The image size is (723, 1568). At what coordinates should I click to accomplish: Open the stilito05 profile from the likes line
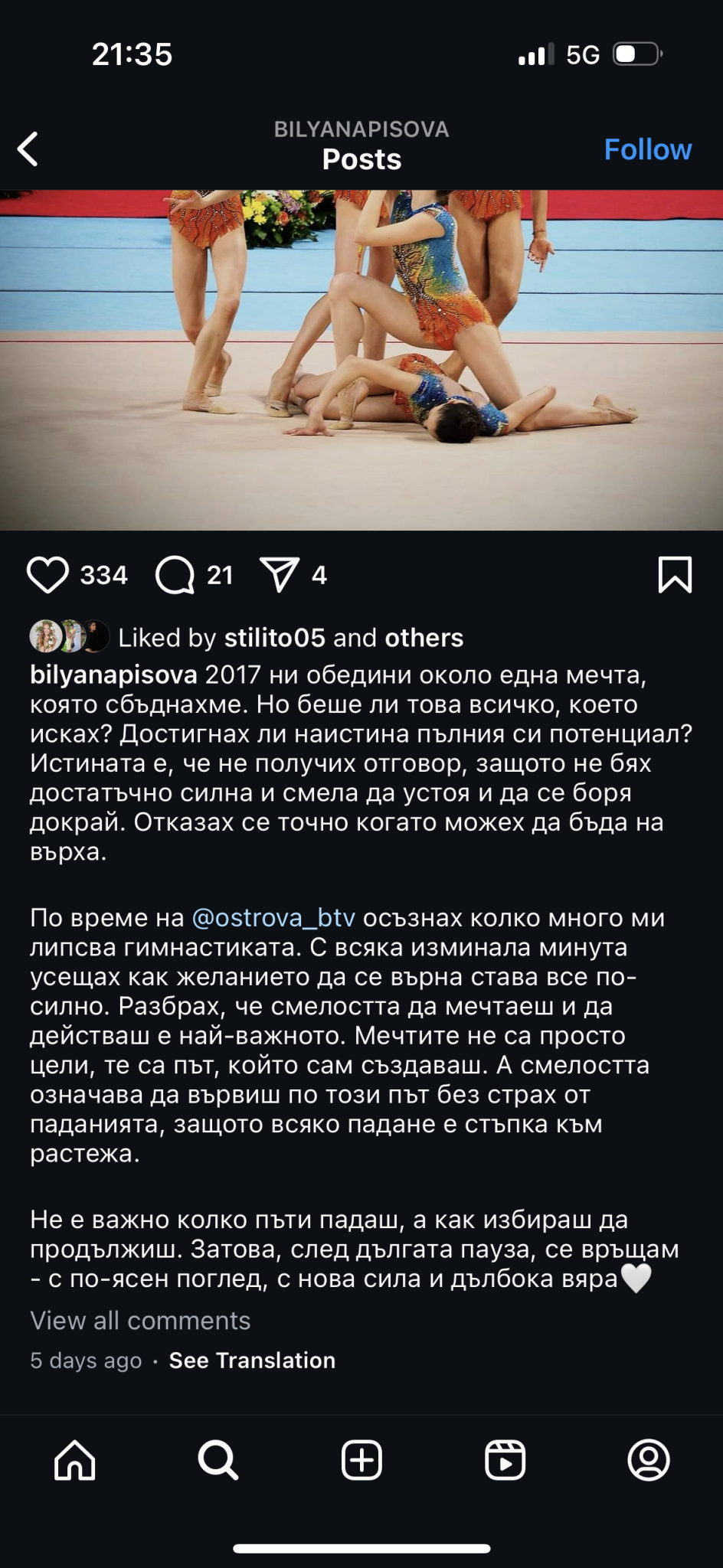pos(274,638)
